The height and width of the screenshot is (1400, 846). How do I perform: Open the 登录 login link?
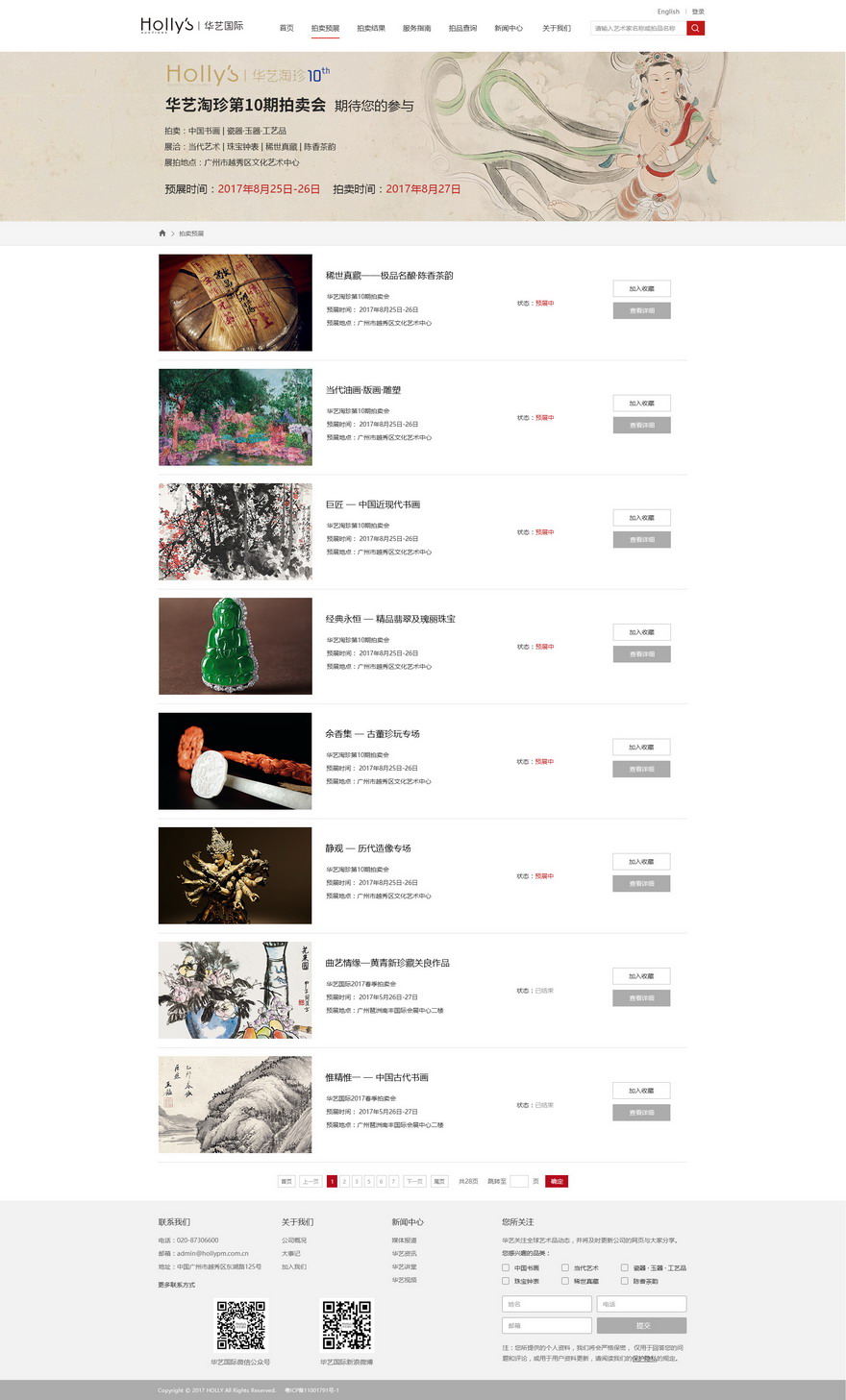pos(698,12)
